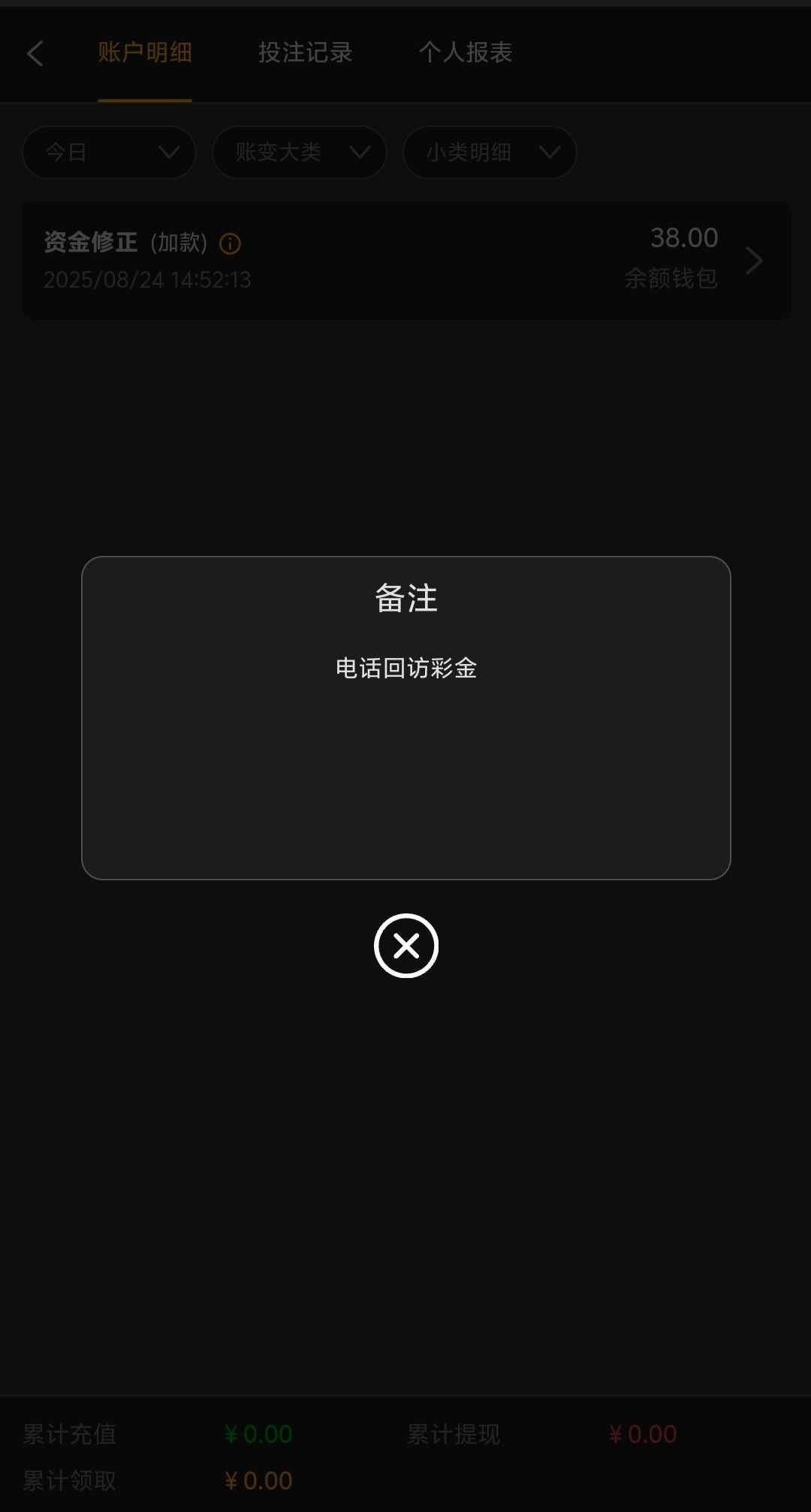
Task: Open the 个人报表 tab
Action: click(465, 53)
